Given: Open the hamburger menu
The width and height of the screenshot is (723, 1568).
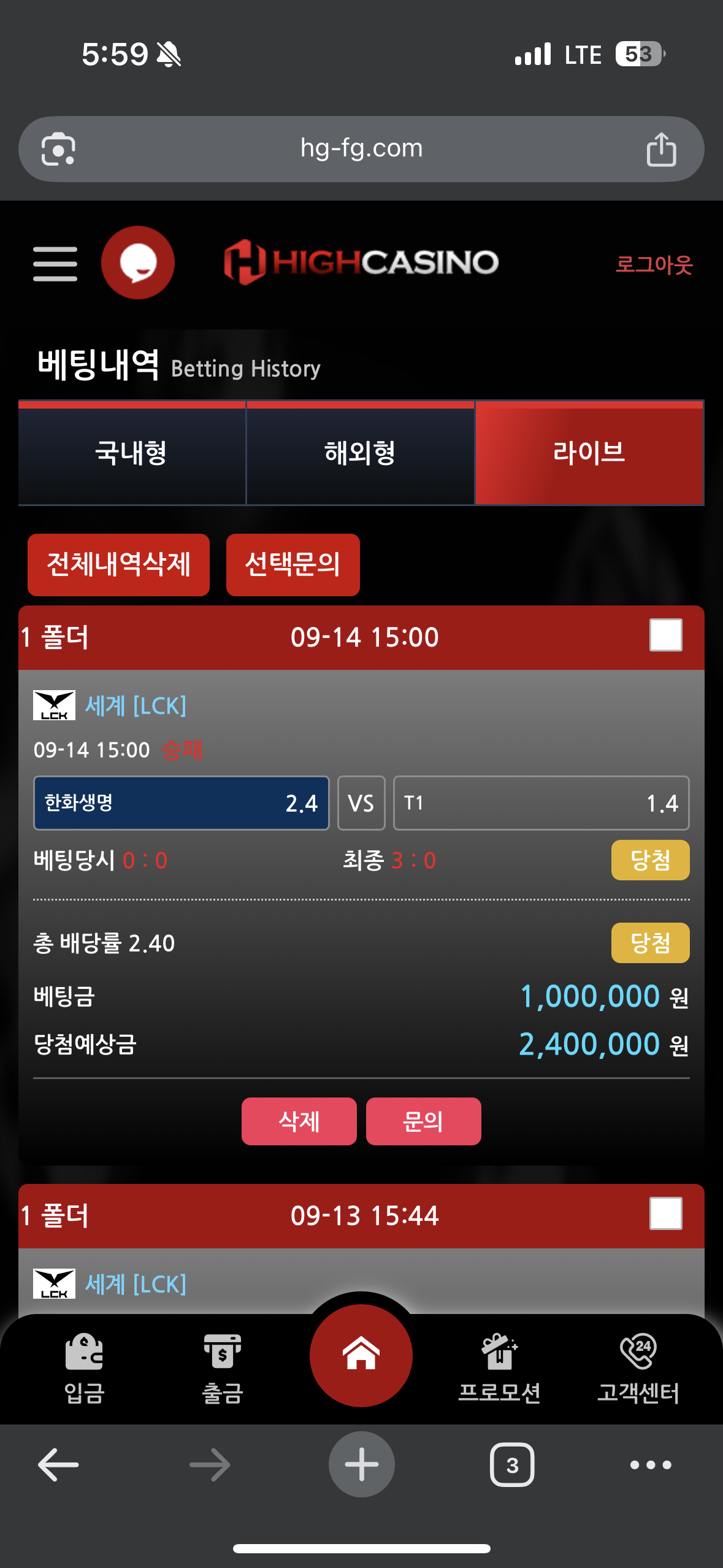Looking at the screenshot, I should (55, 264).
